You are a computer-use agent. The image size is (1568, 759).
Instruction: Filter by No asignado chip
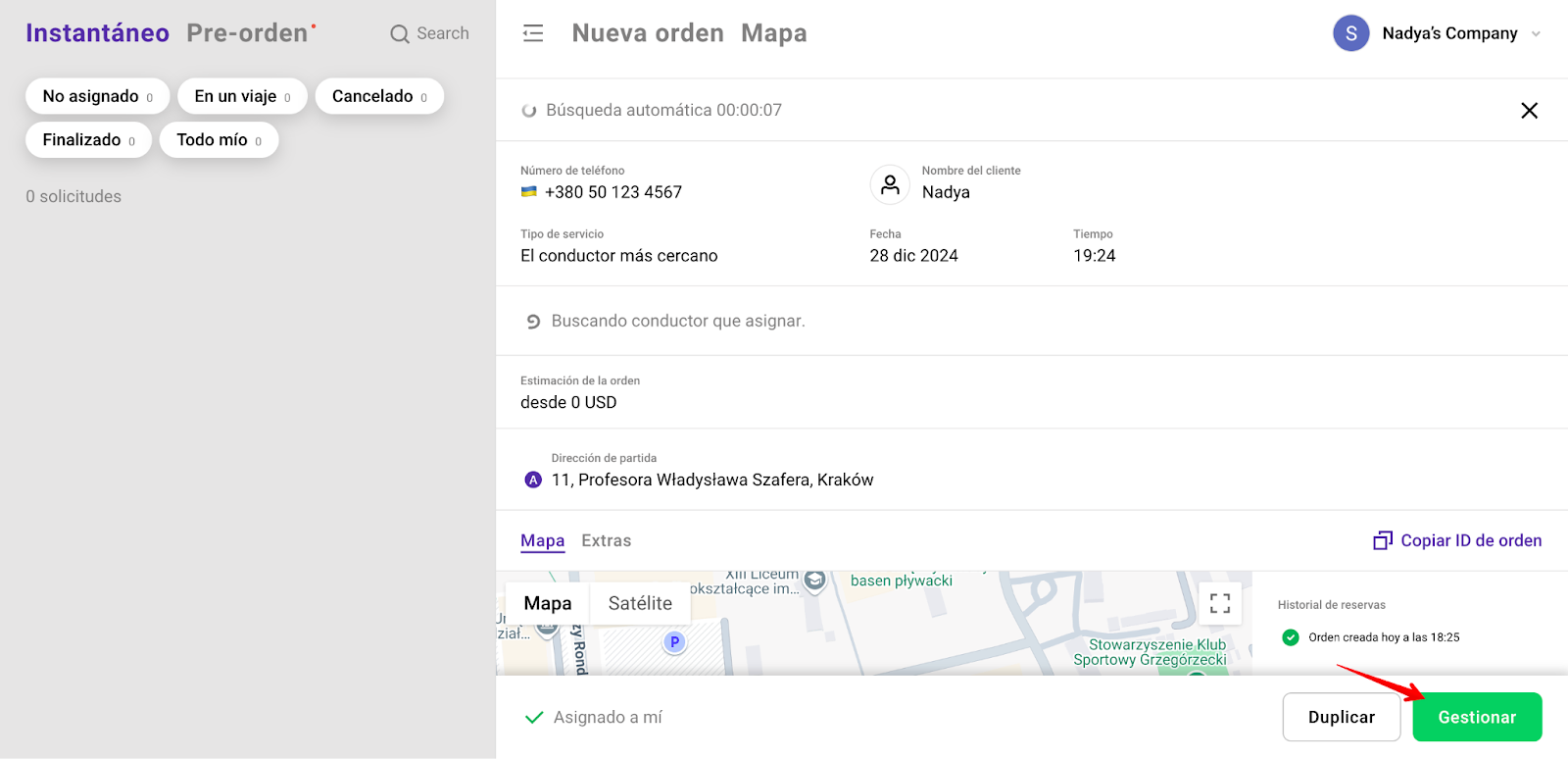click(97, 96)
